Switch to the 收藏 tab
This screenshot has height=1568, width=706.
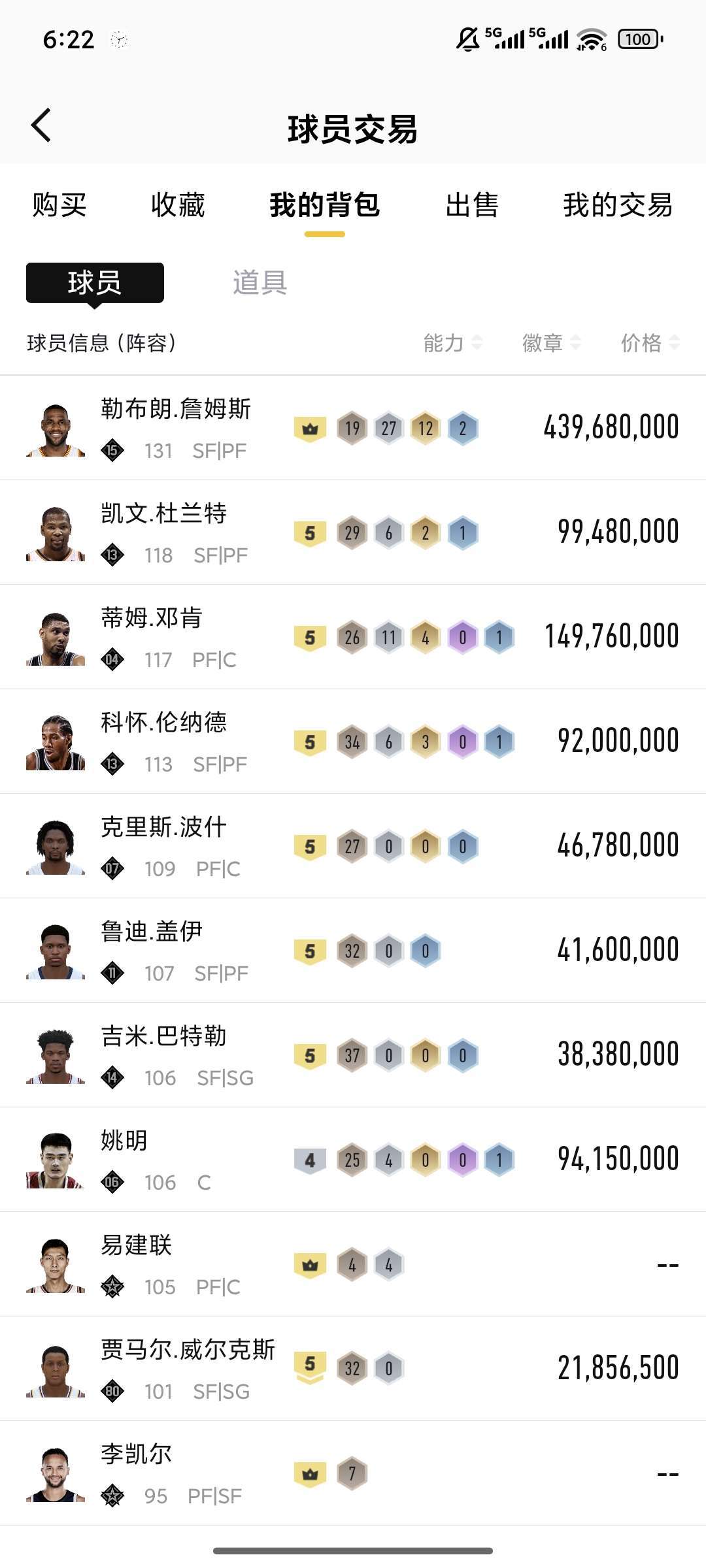pos(178,205)
